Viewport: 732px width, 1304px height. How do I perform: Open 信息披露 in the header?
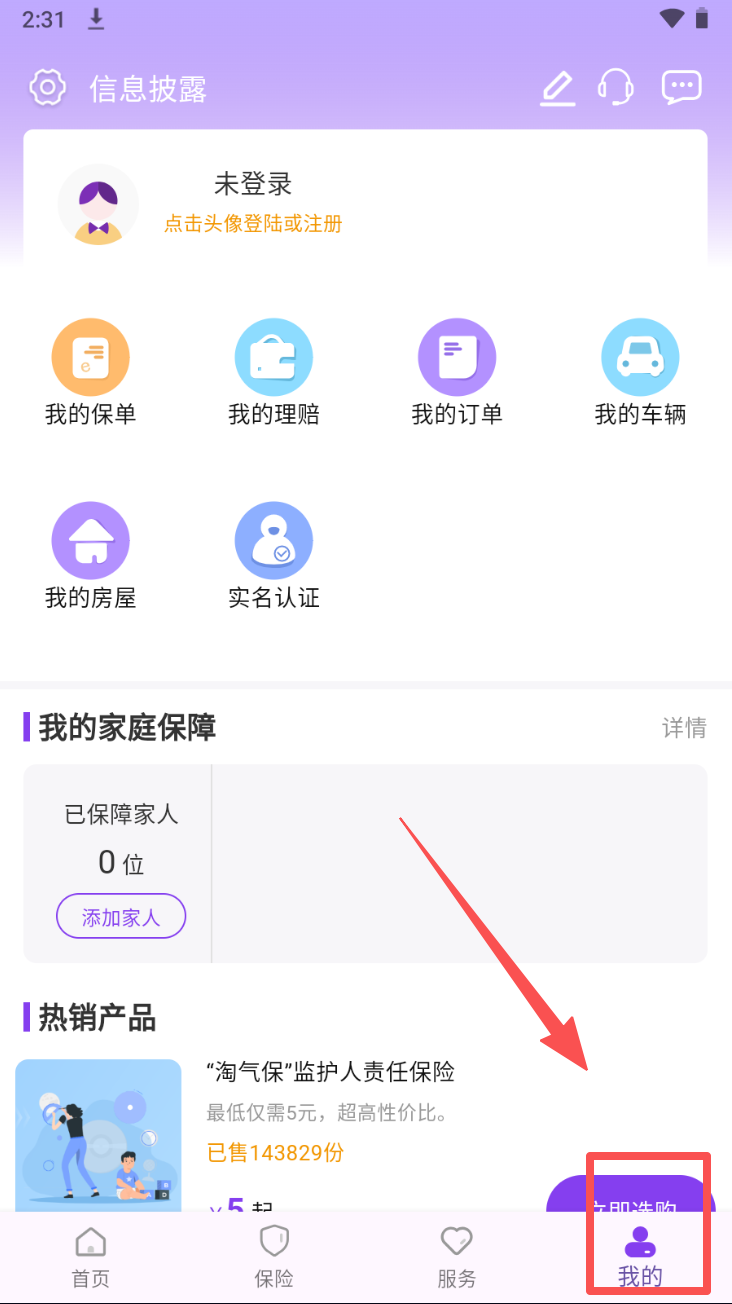148,89
